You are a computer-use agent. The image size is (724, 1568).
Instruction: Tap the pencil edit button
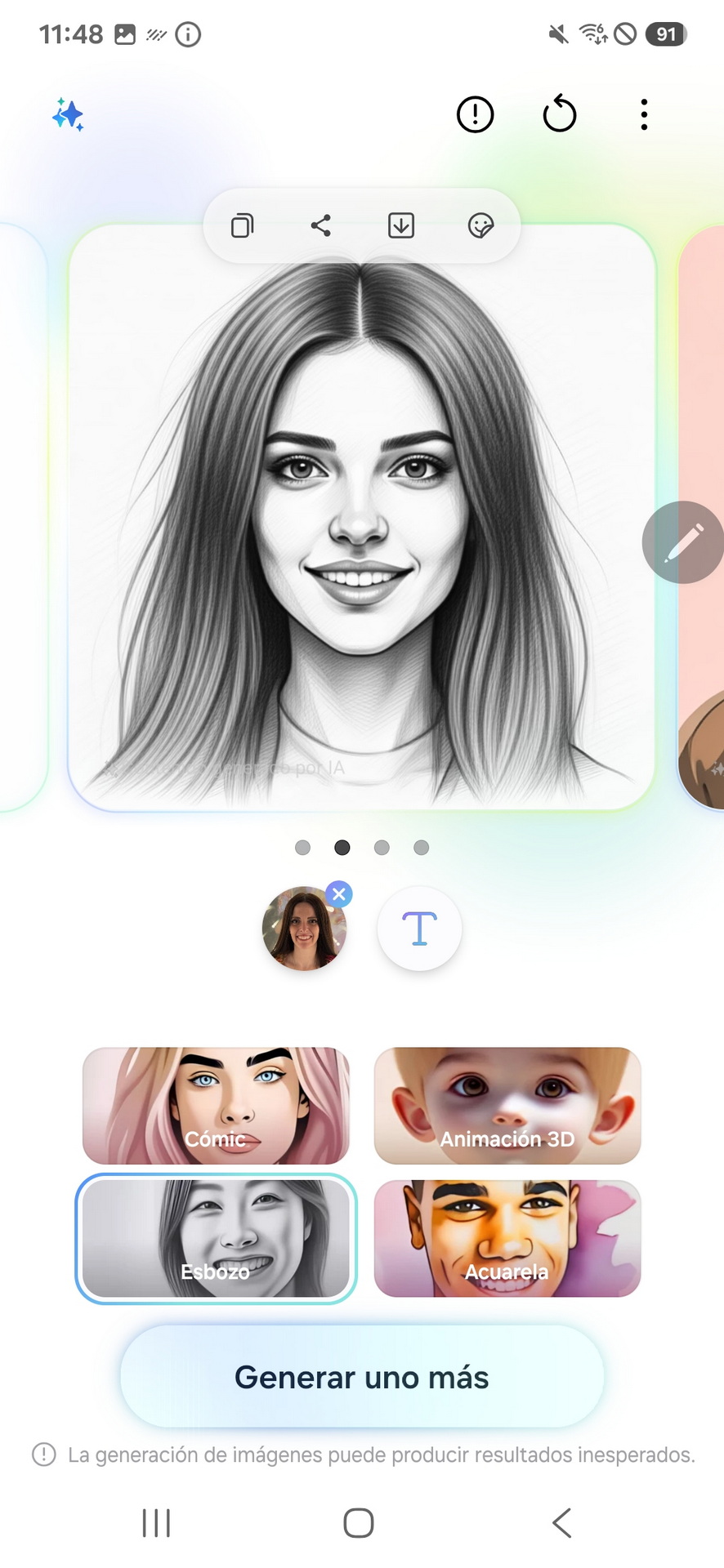[683, 542]
